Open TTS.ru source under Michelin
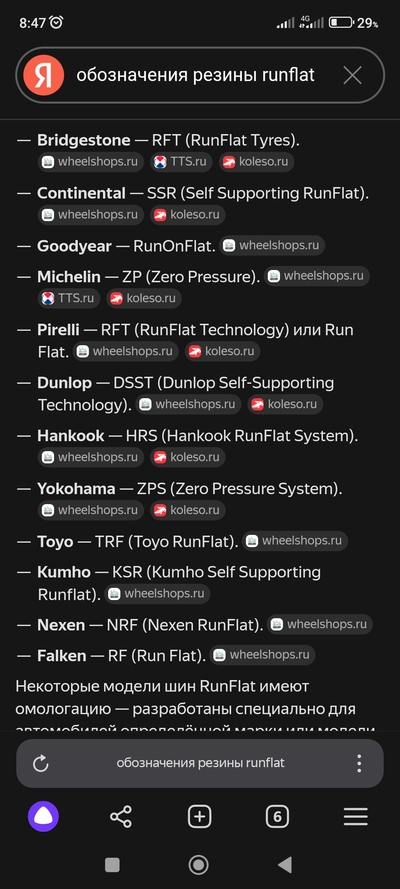The height and width of the screenshot is (889, 400). pos(69,298)
